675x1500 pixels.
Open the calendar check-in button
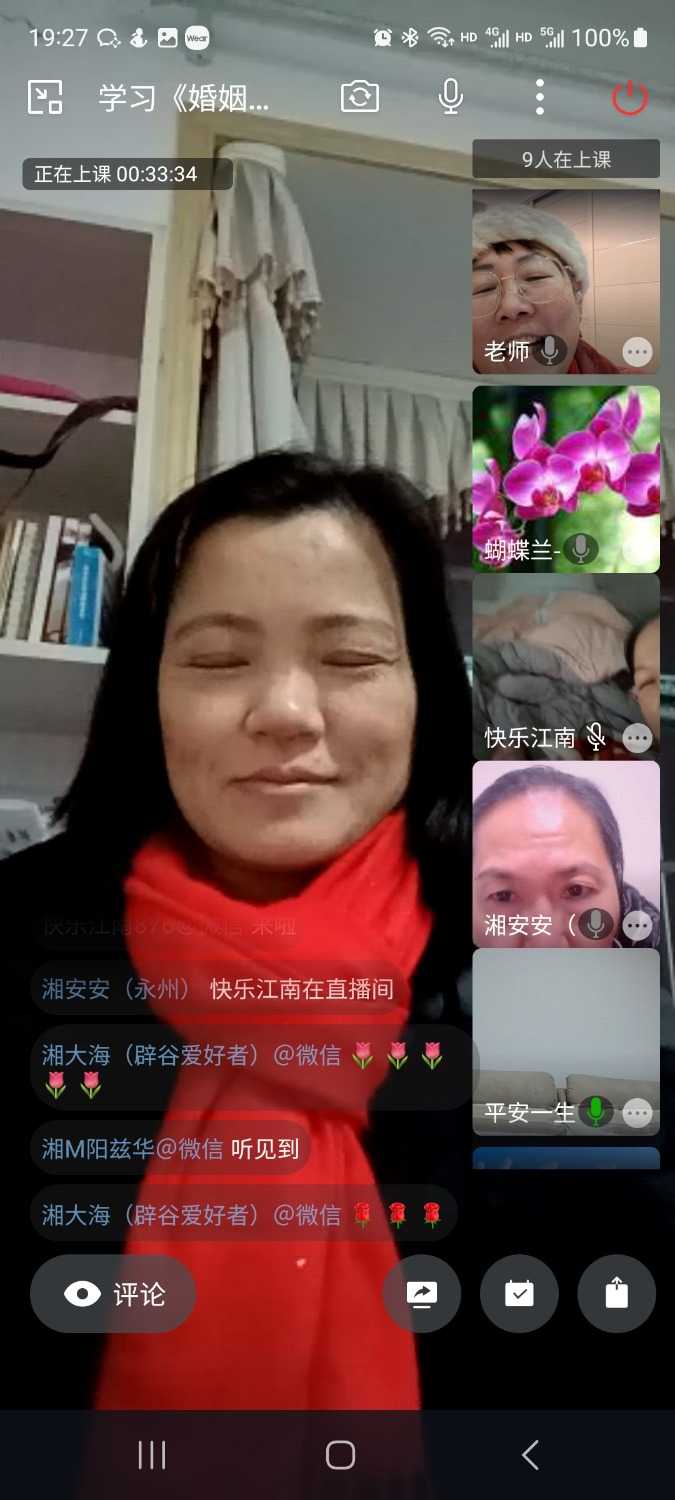(519, 1294)
